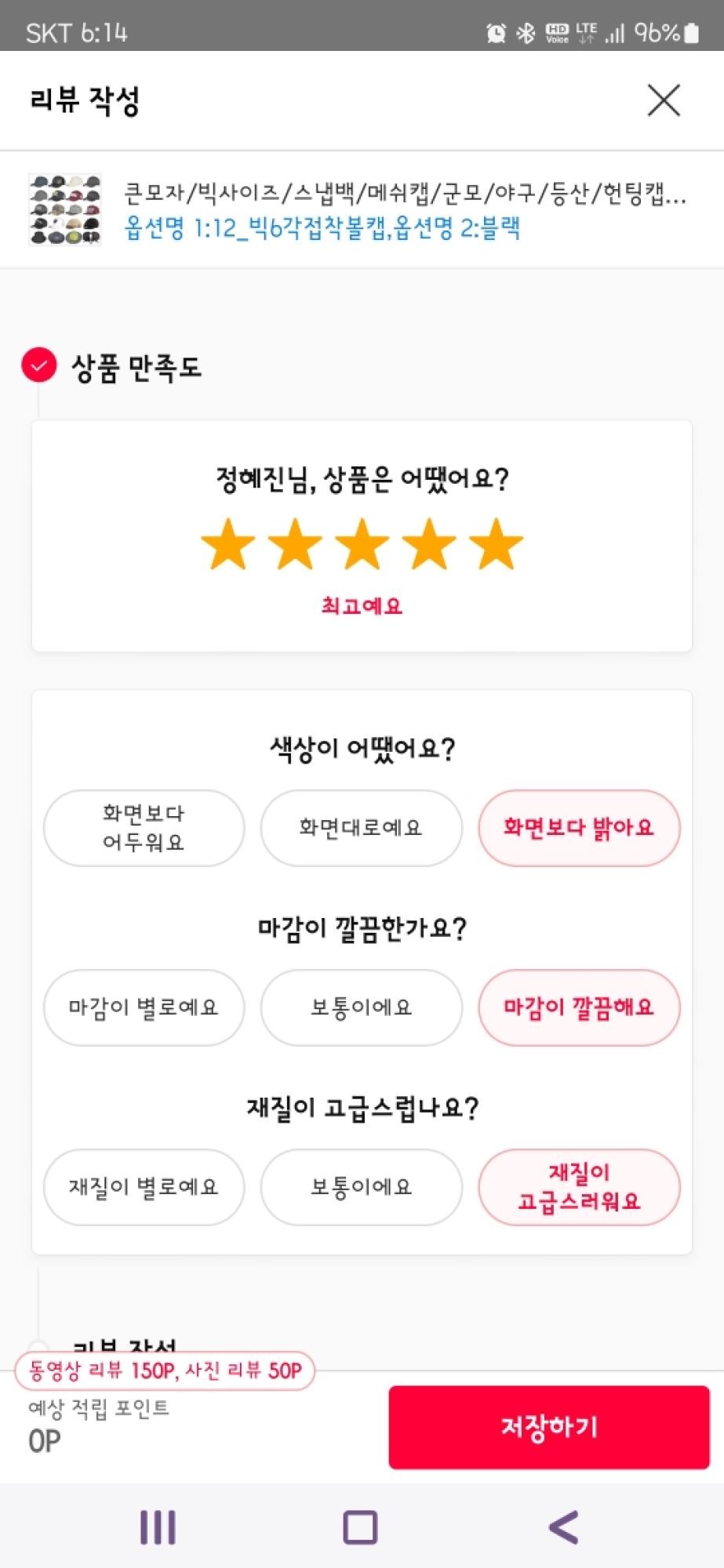Tap 저장하기 to save the review
This screenshot has height=1568, width=724.
[549, 1427]
